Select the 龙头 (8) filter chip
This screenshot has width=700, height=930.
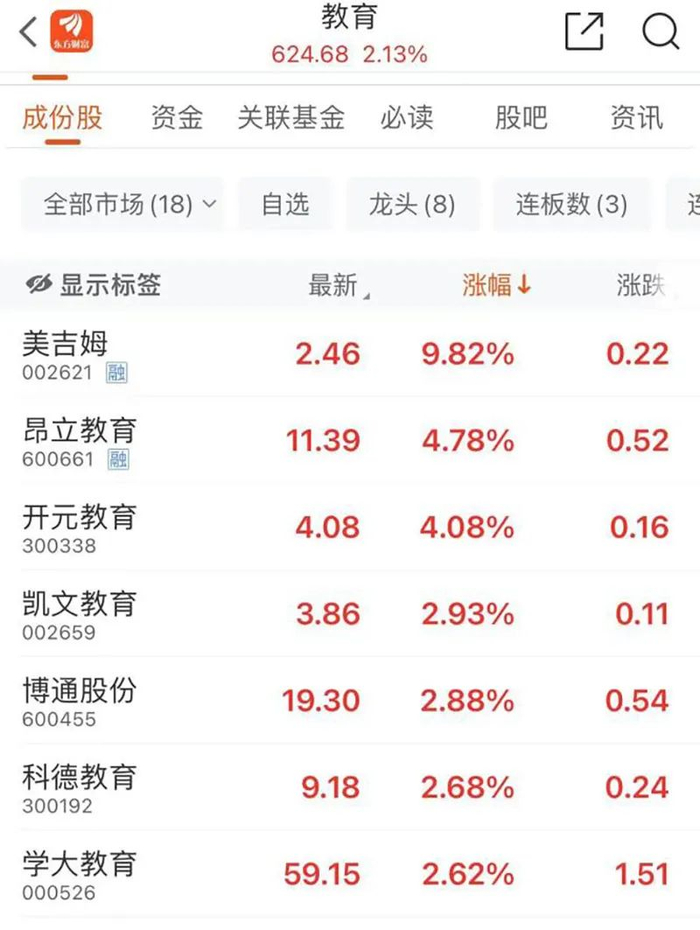[x=412, y=205]
